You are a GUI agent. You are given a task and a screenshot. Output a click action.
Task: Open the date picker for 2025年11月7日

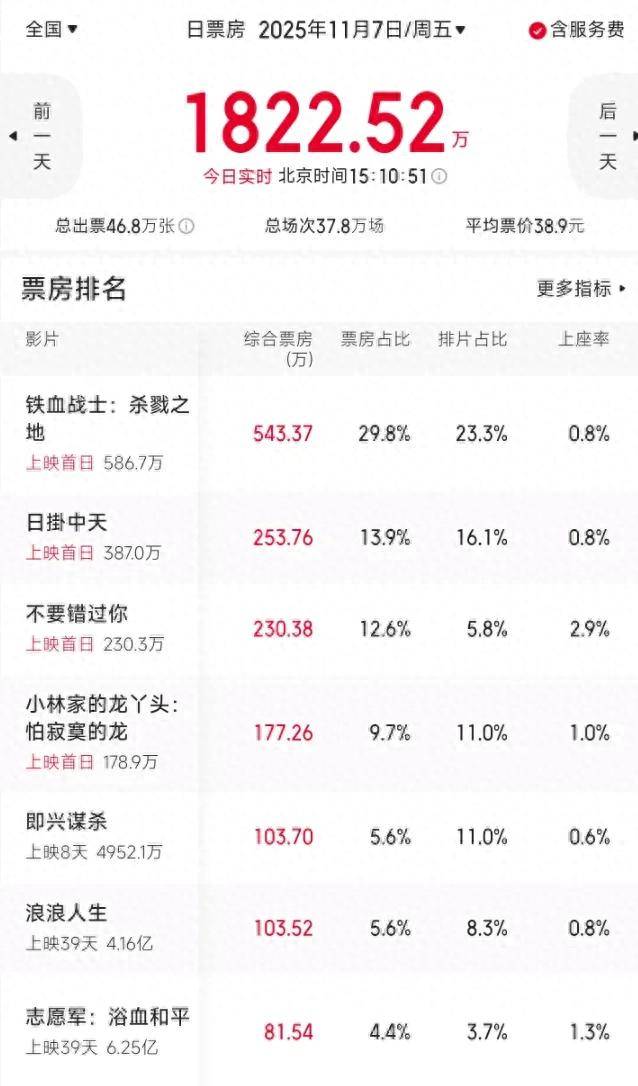(x=360, y=30)
